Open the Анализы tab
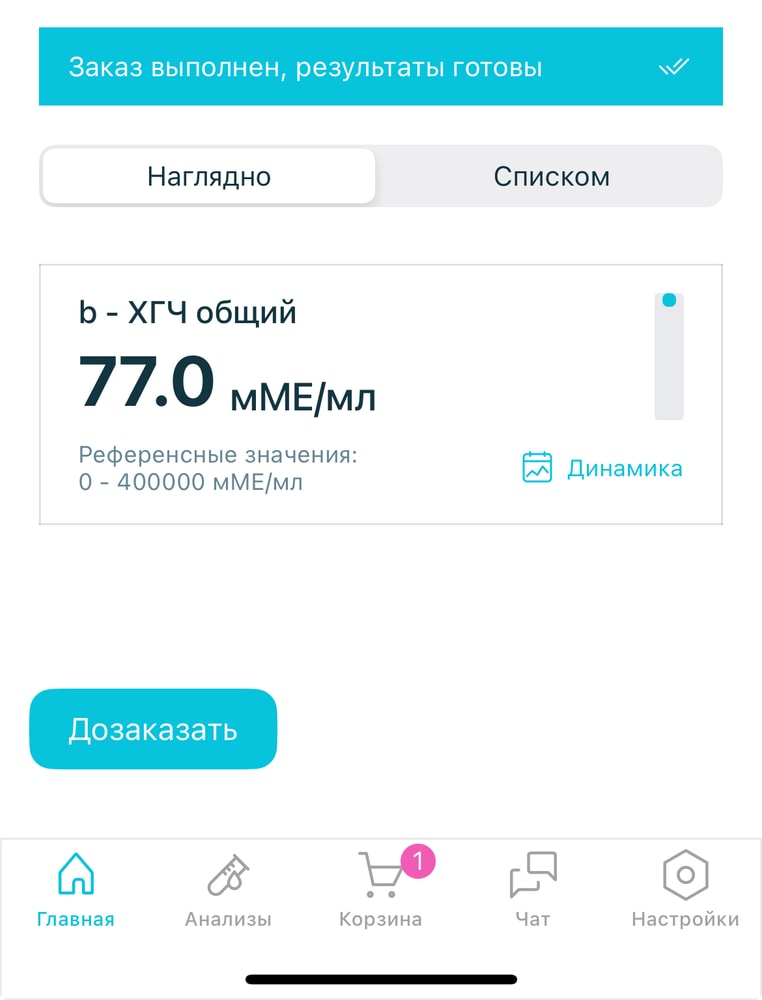762x1000 pixels. pyautogui.click(x=228, y=890)
